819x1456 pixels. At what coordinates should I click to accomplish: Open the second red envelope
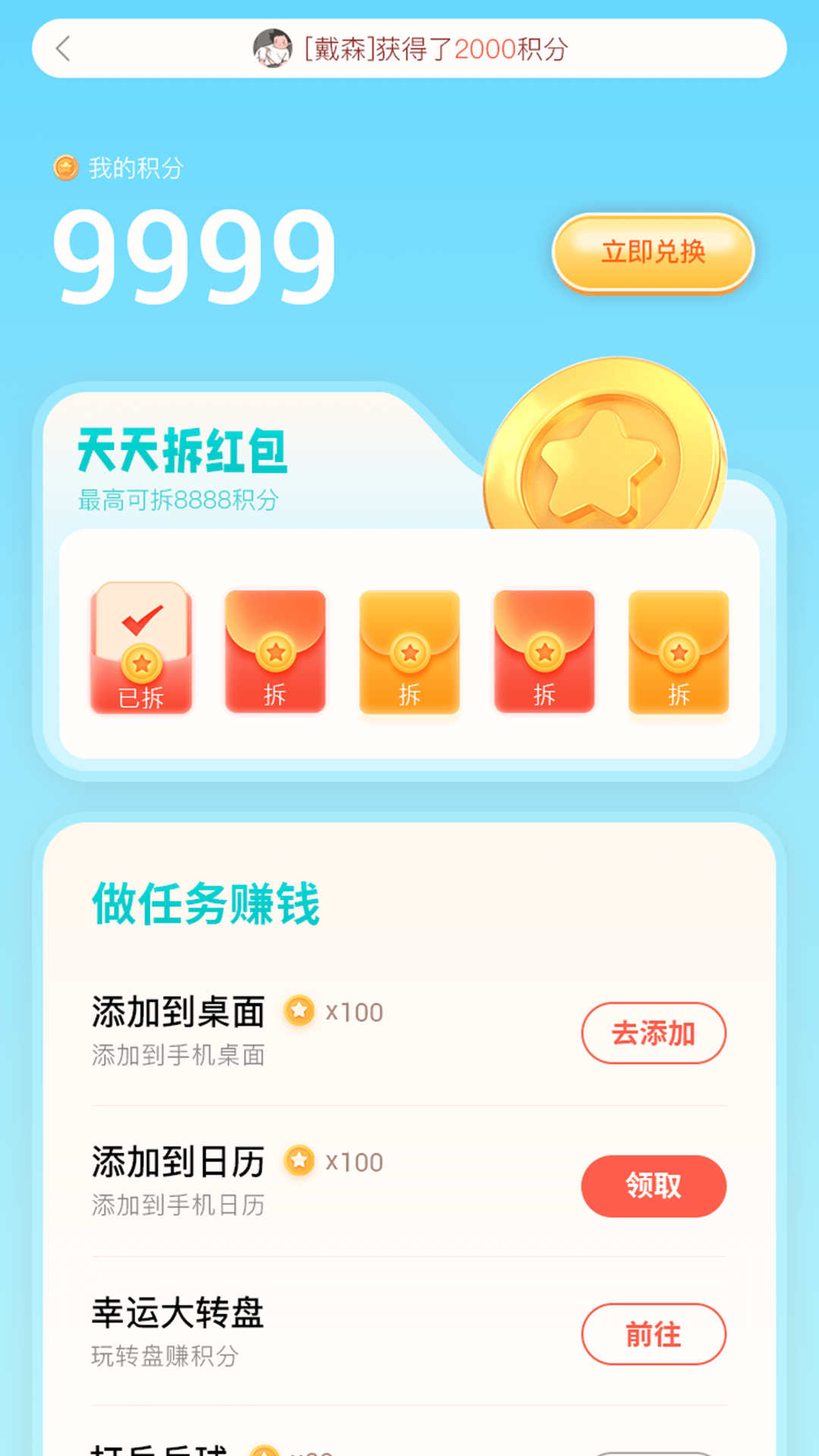pyautogui.click(x=275, y=651)
